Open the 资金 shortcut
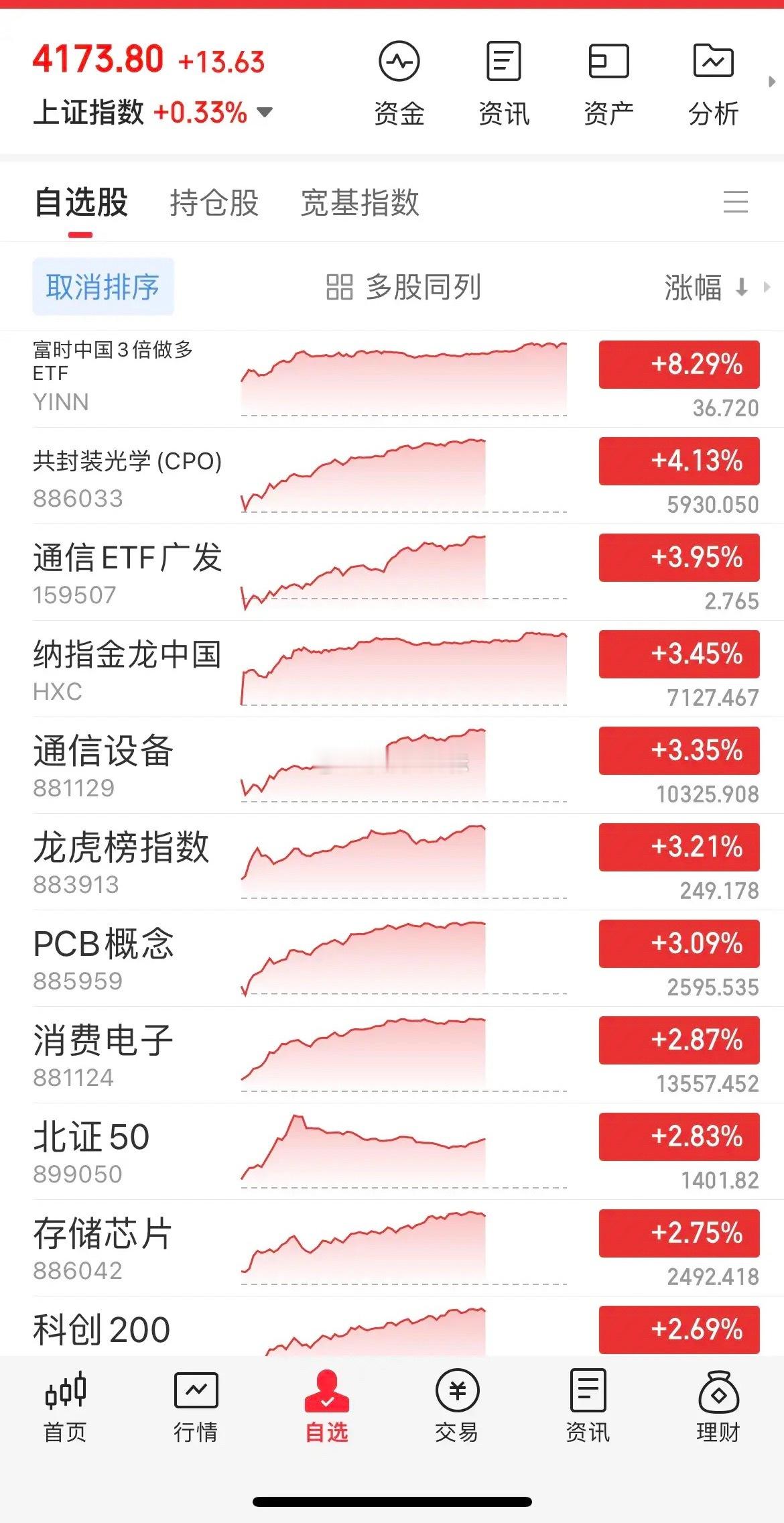 [399, 84]
